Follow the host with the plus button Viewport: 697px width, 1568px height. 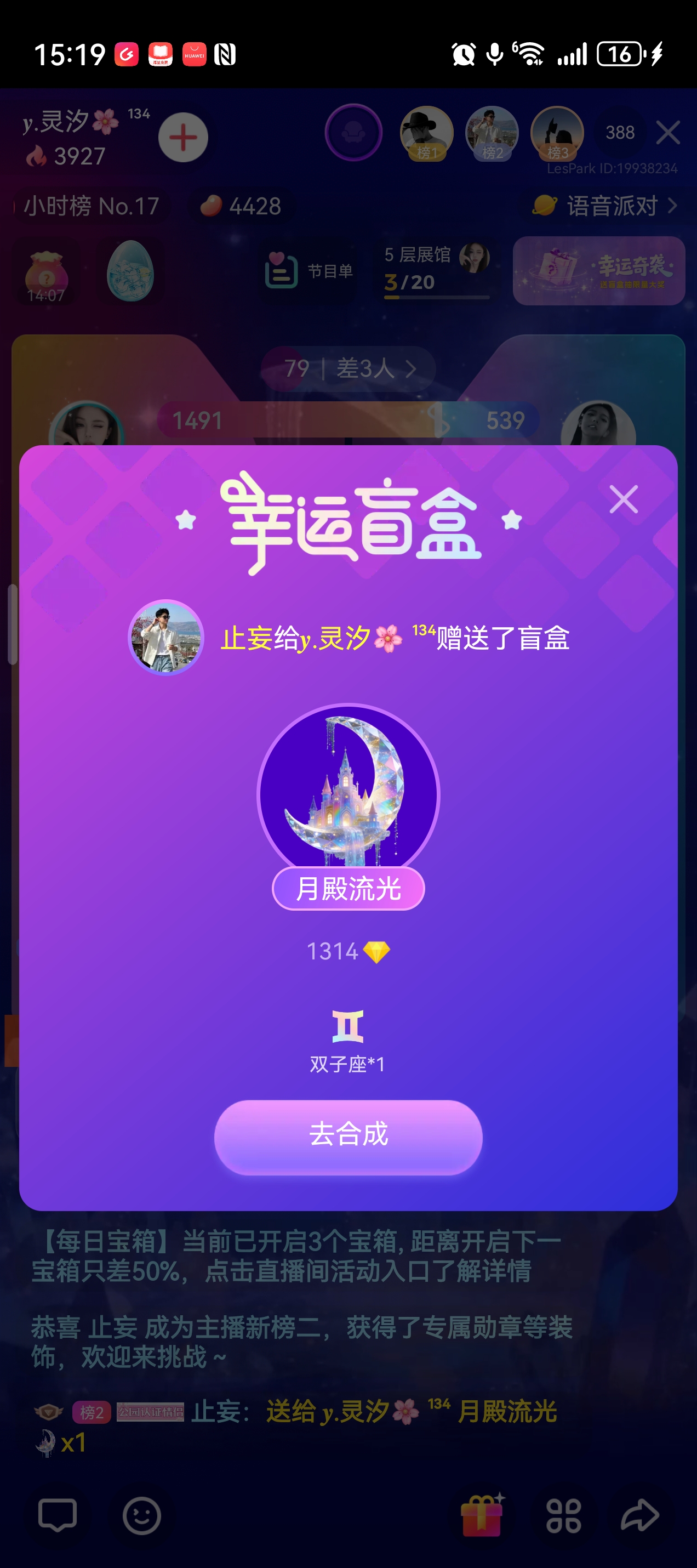(183, 138)
